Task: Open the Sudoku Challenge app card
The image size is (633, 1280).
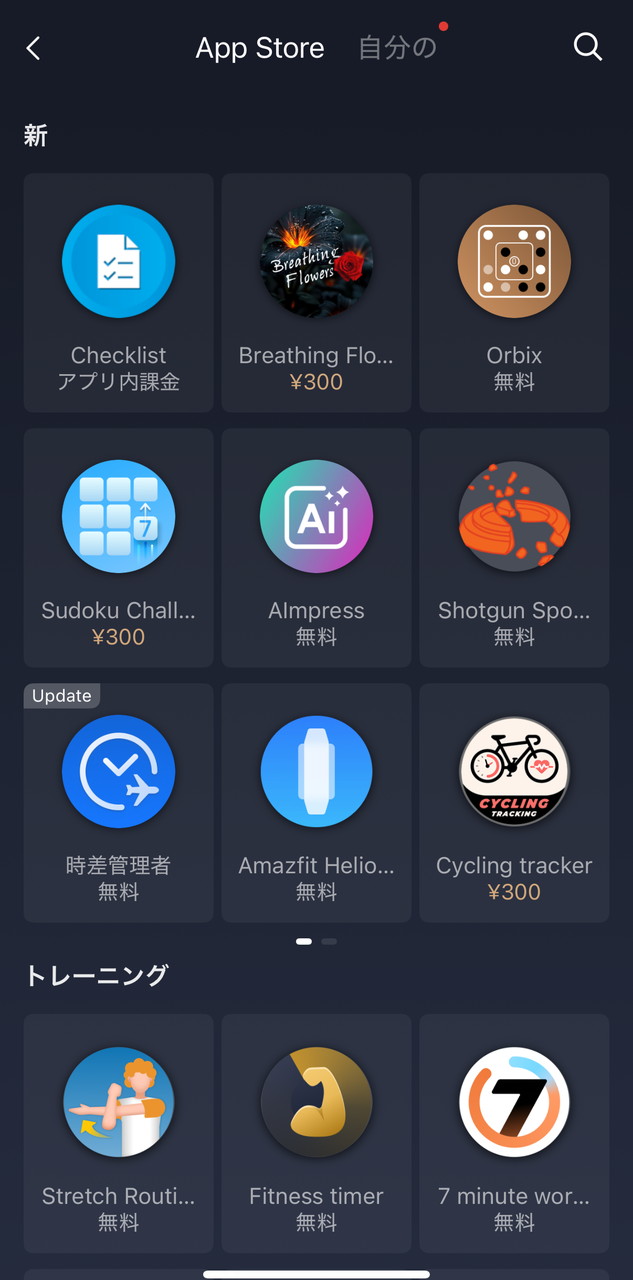Action: click(x=119, y=547)
